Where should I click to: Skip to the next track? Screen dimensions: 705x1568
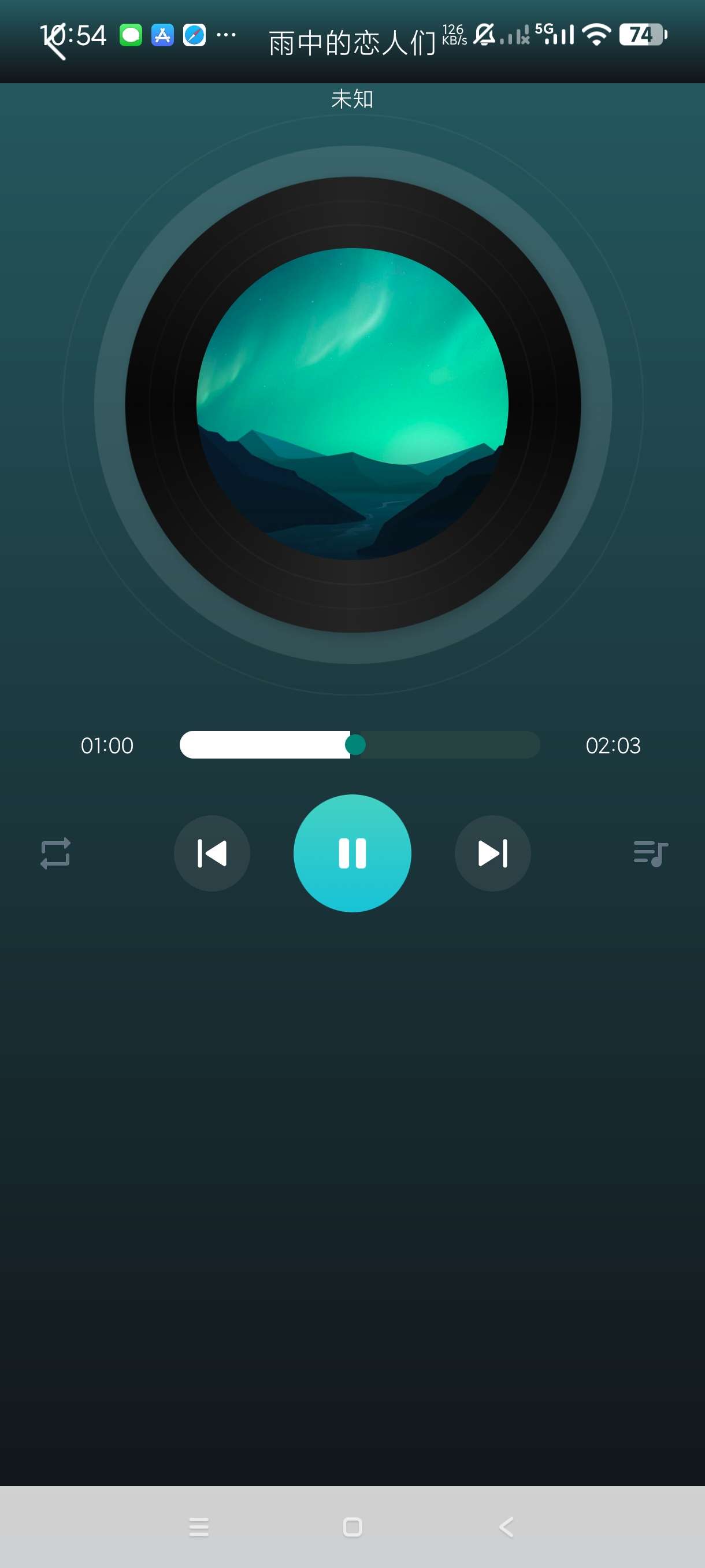click(493, 853)
